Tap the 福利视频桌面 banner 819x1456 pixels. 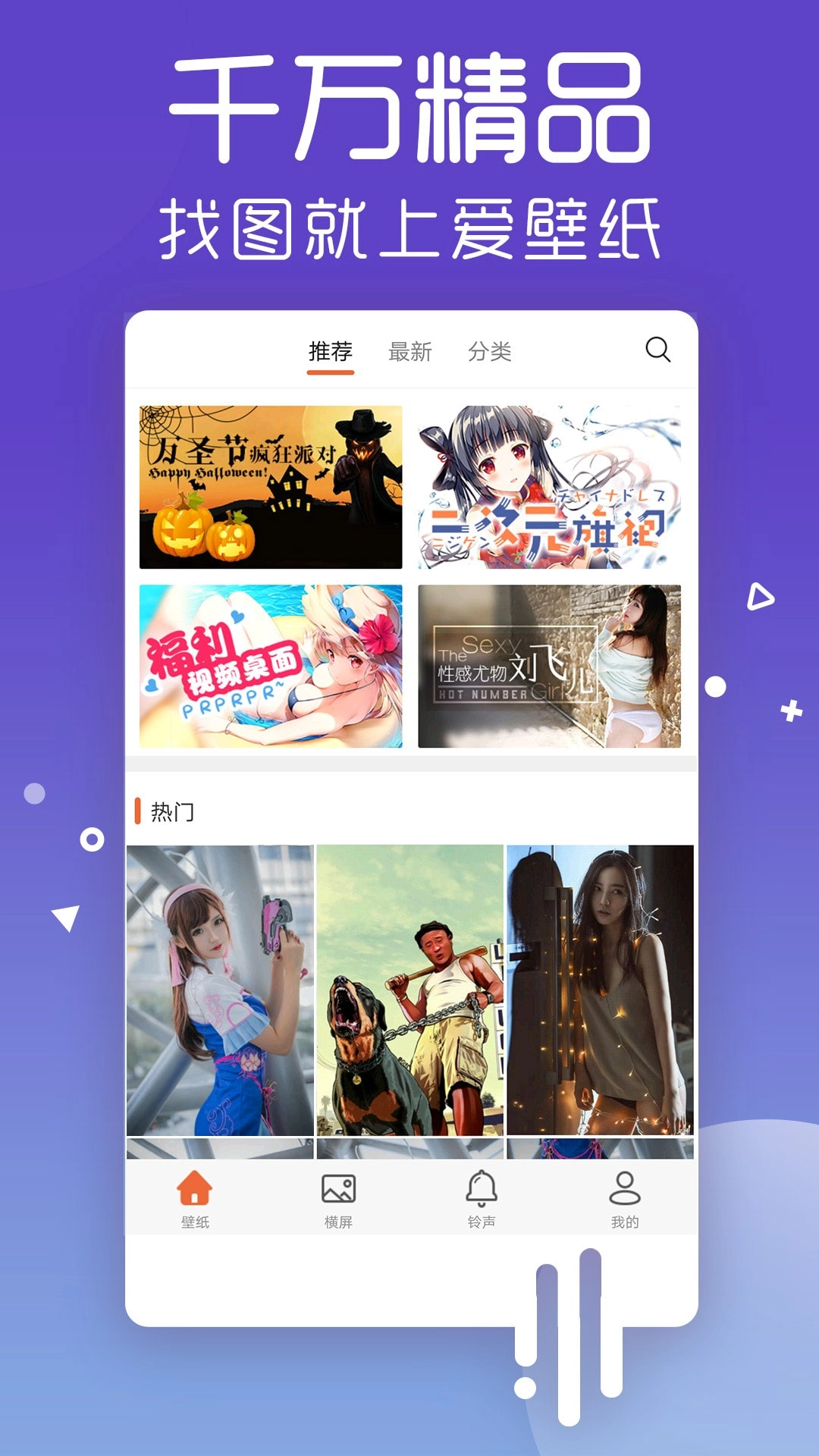[x=271, y=667]
